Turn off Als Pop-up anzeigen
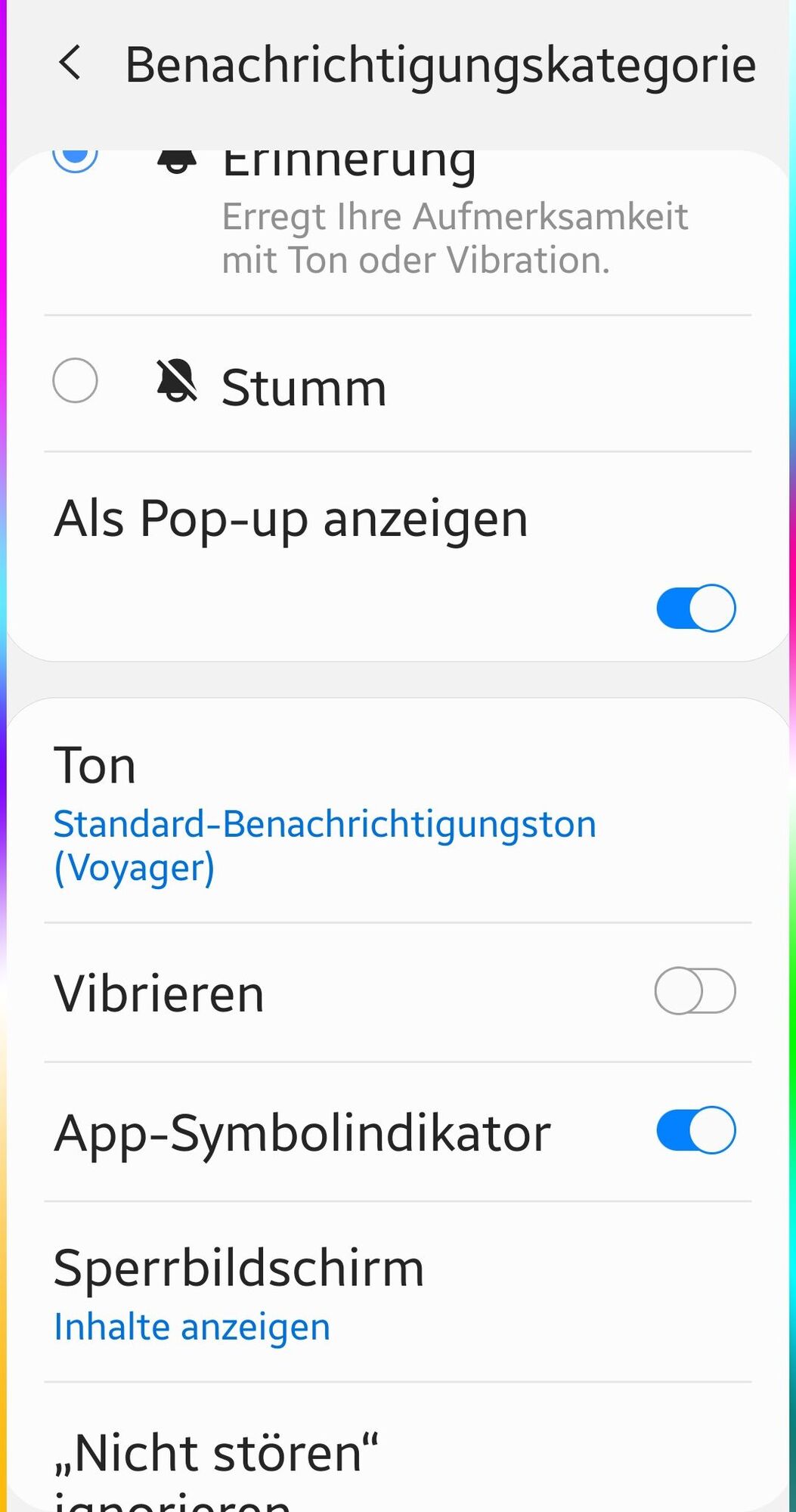The image size is (796, 1512). pos(695,608)
